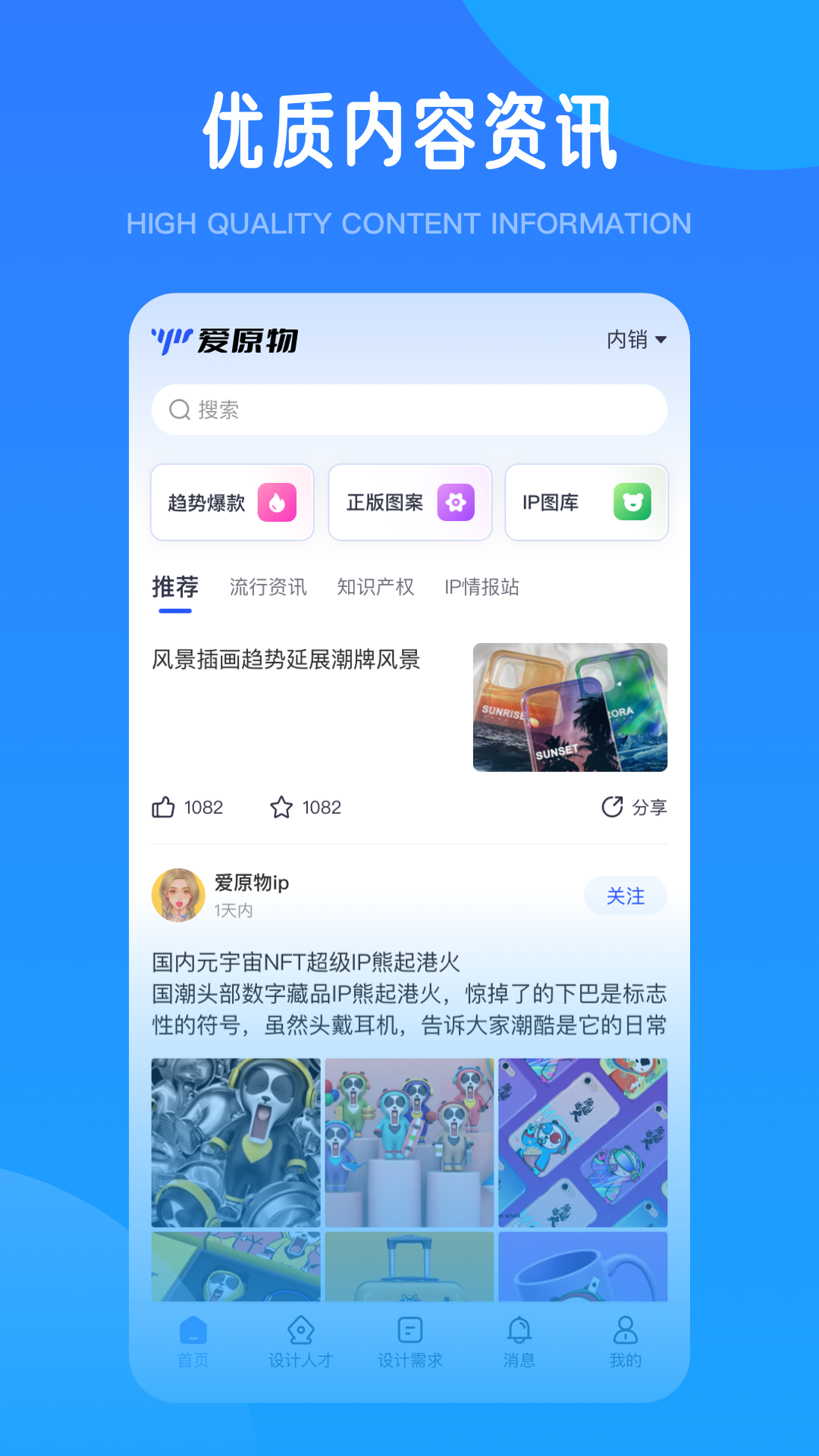Viewport: 819px width, 1456px height.
Task: Click the magnifier icon in the search bar
Action: pos(179,409)
